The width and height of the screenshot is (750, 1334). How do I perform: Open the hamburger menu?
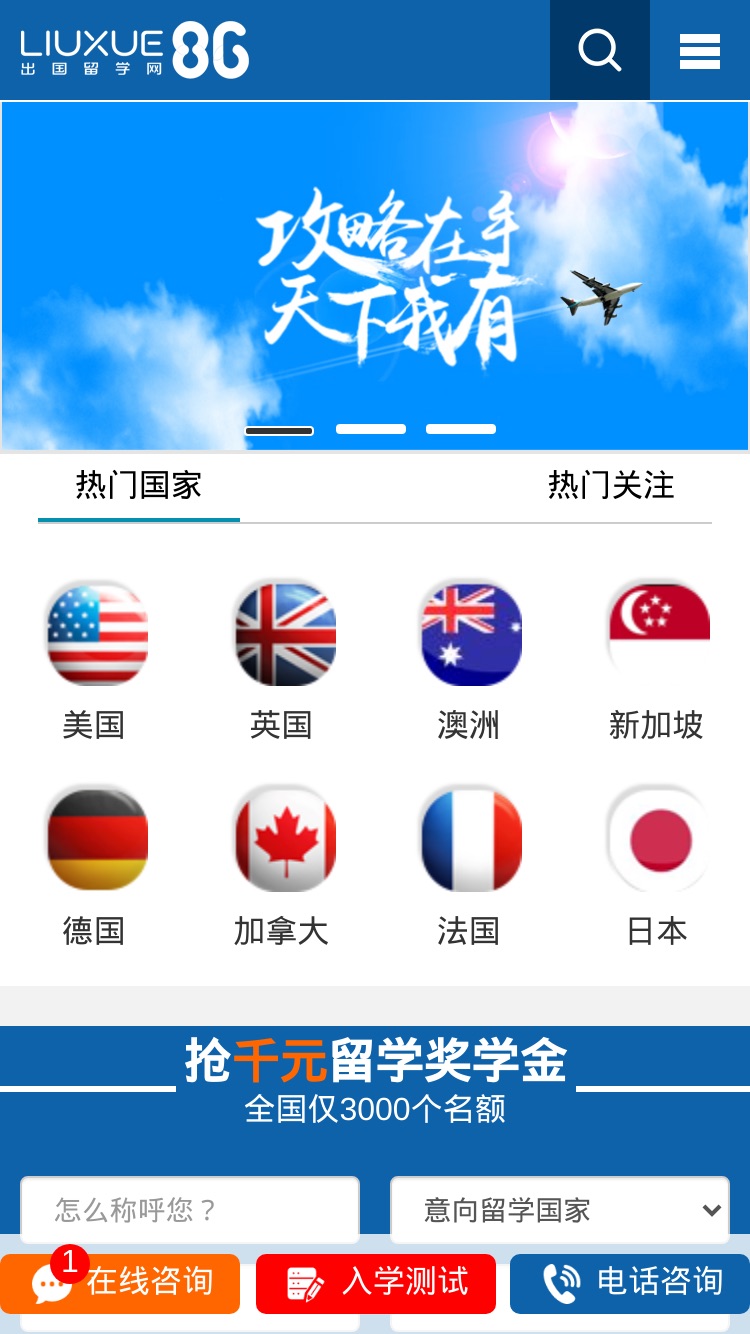point(700,50)
